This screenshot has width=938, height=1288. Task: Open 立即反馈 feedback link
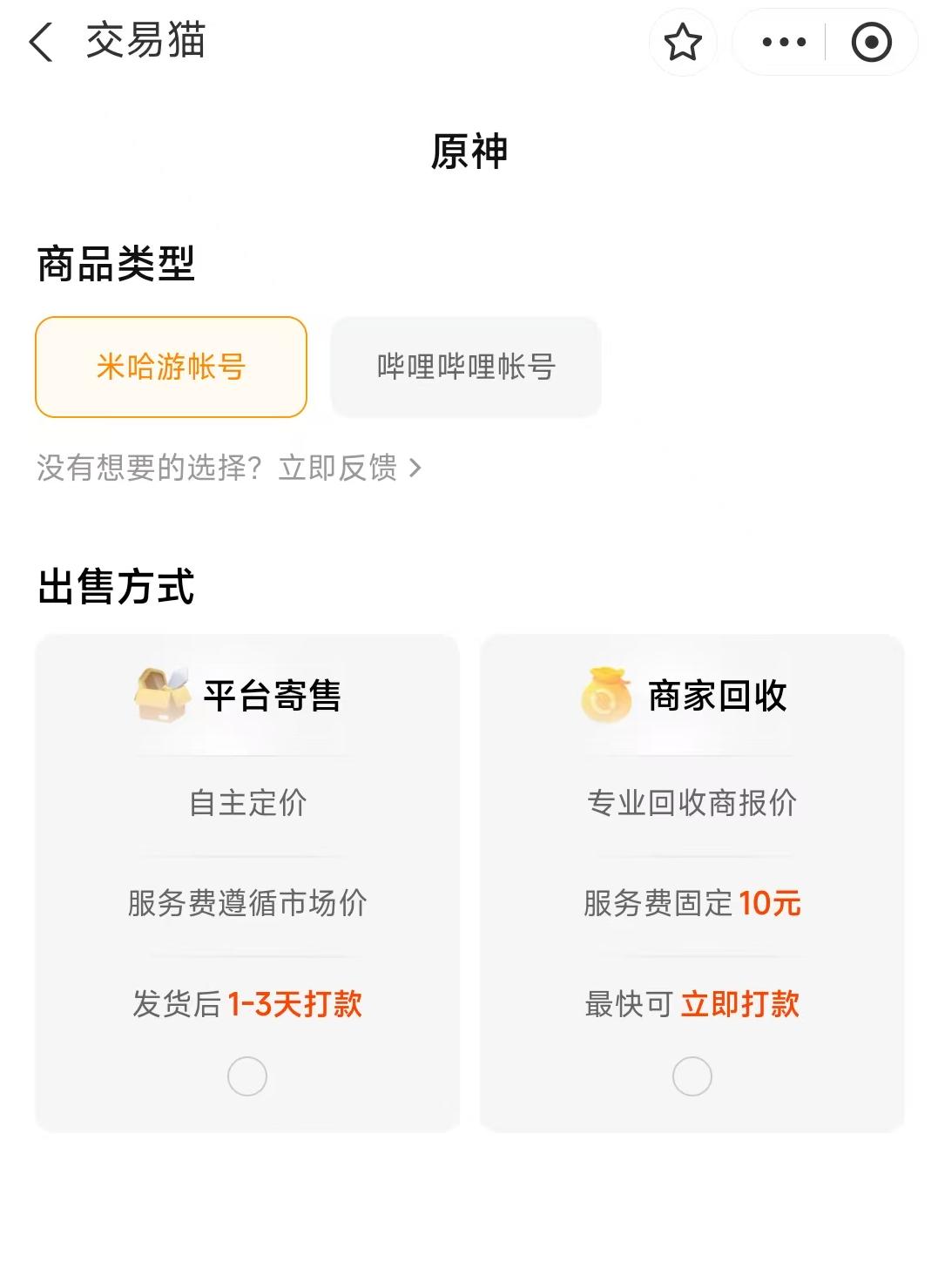348,469
